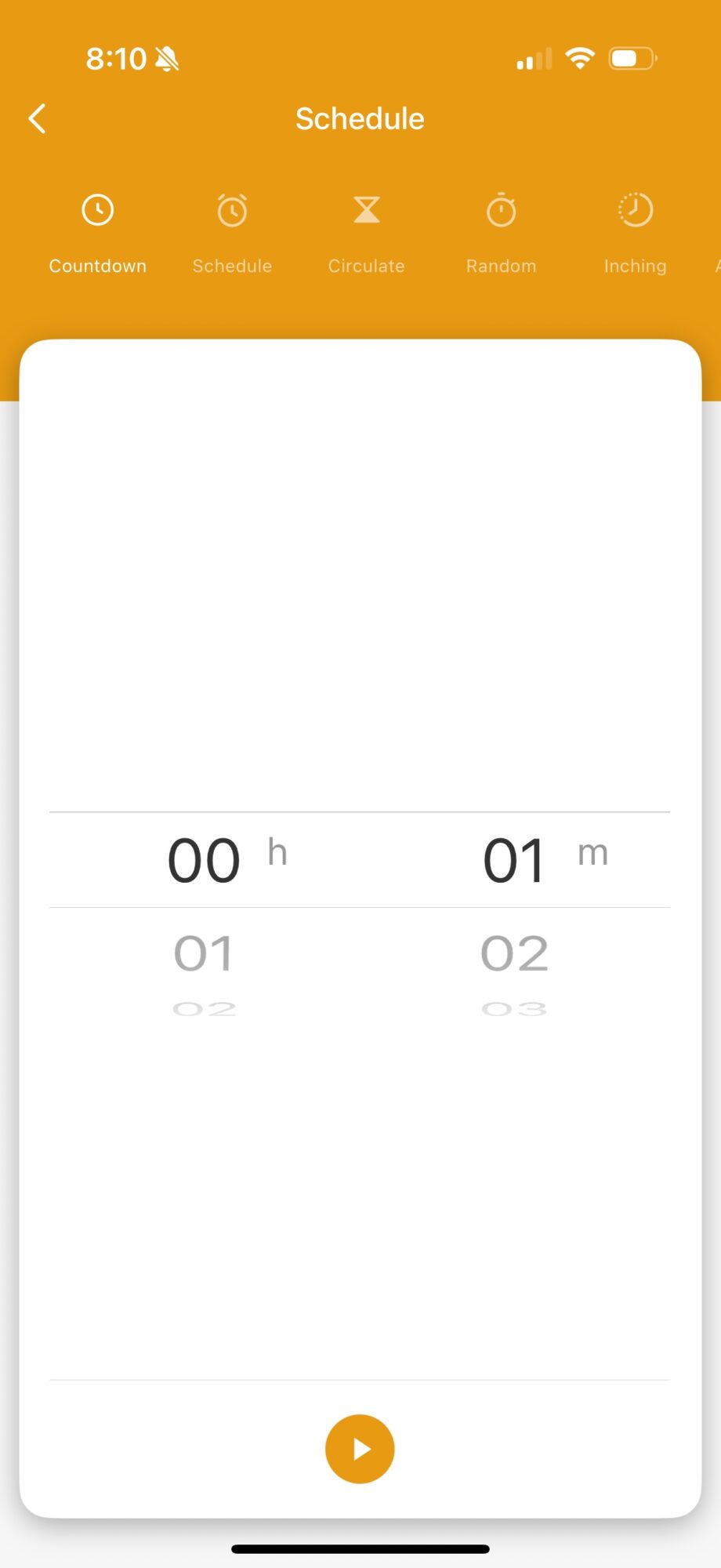Pick 02 in the minutes wheel
Screen dimensions: 721x1568
tap(514, 953)
